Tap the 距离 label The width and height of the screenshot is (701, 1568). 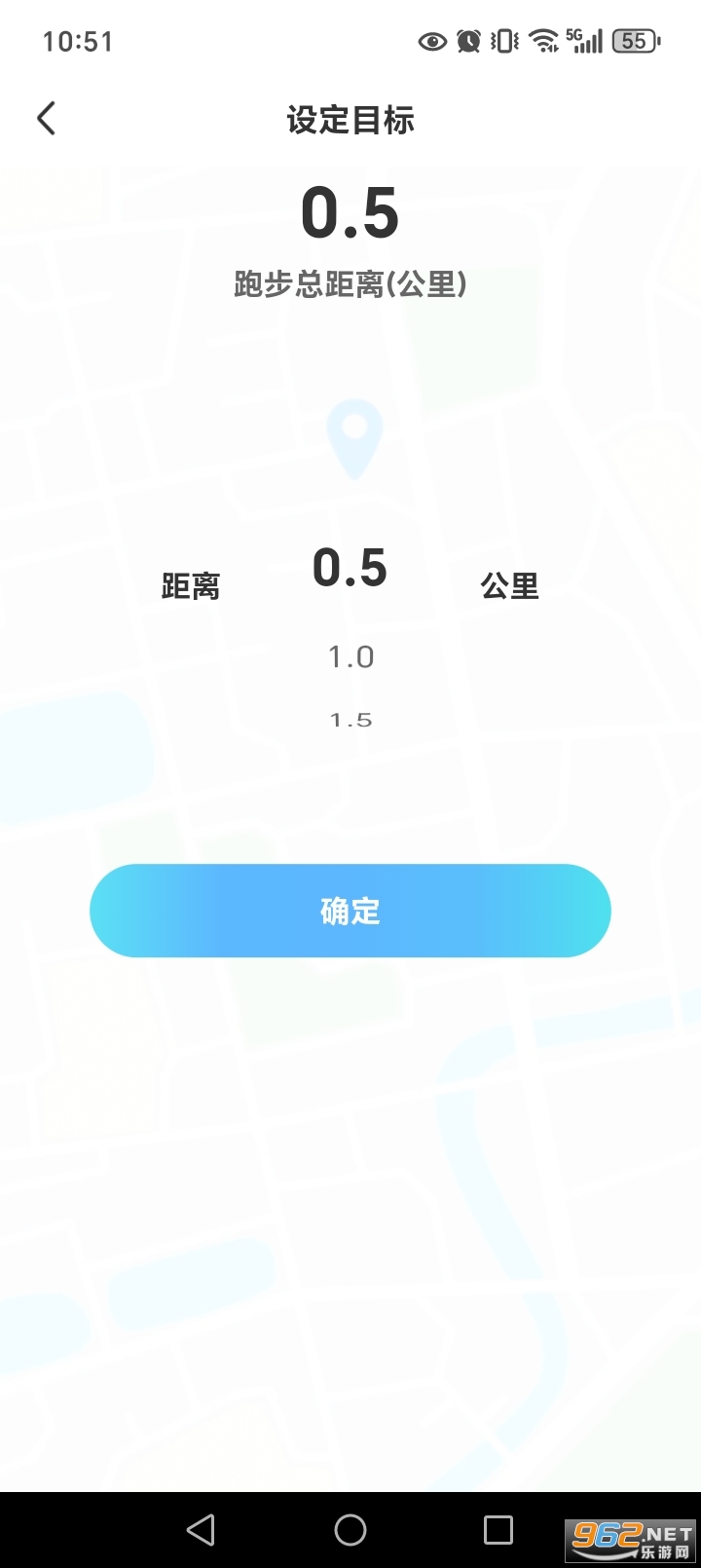tap(191, 584)
